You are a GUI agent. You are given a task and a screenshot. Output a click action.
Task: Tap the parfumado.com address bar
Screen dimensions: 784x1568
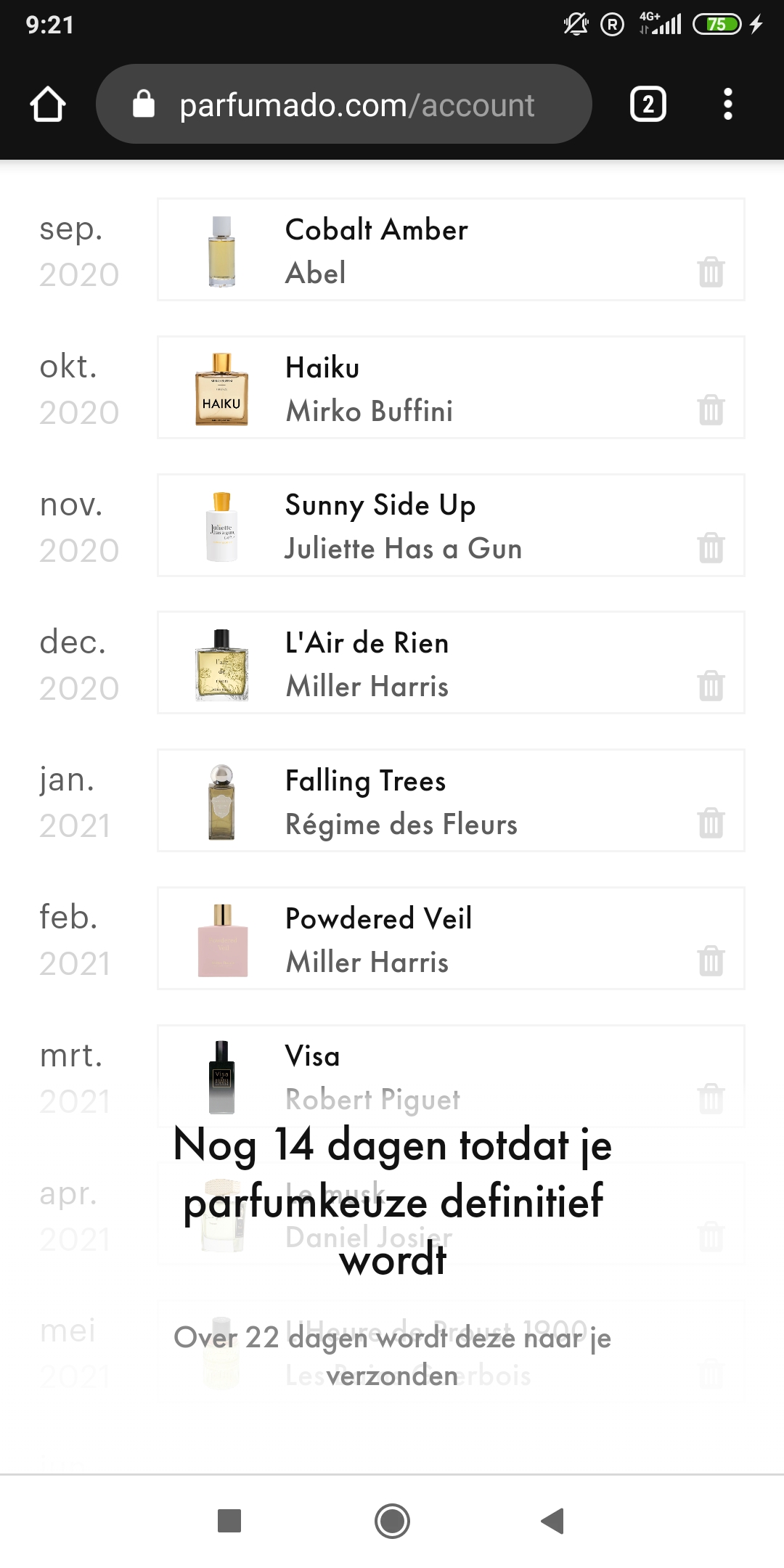pyautogui.click(x=343, y=105)
